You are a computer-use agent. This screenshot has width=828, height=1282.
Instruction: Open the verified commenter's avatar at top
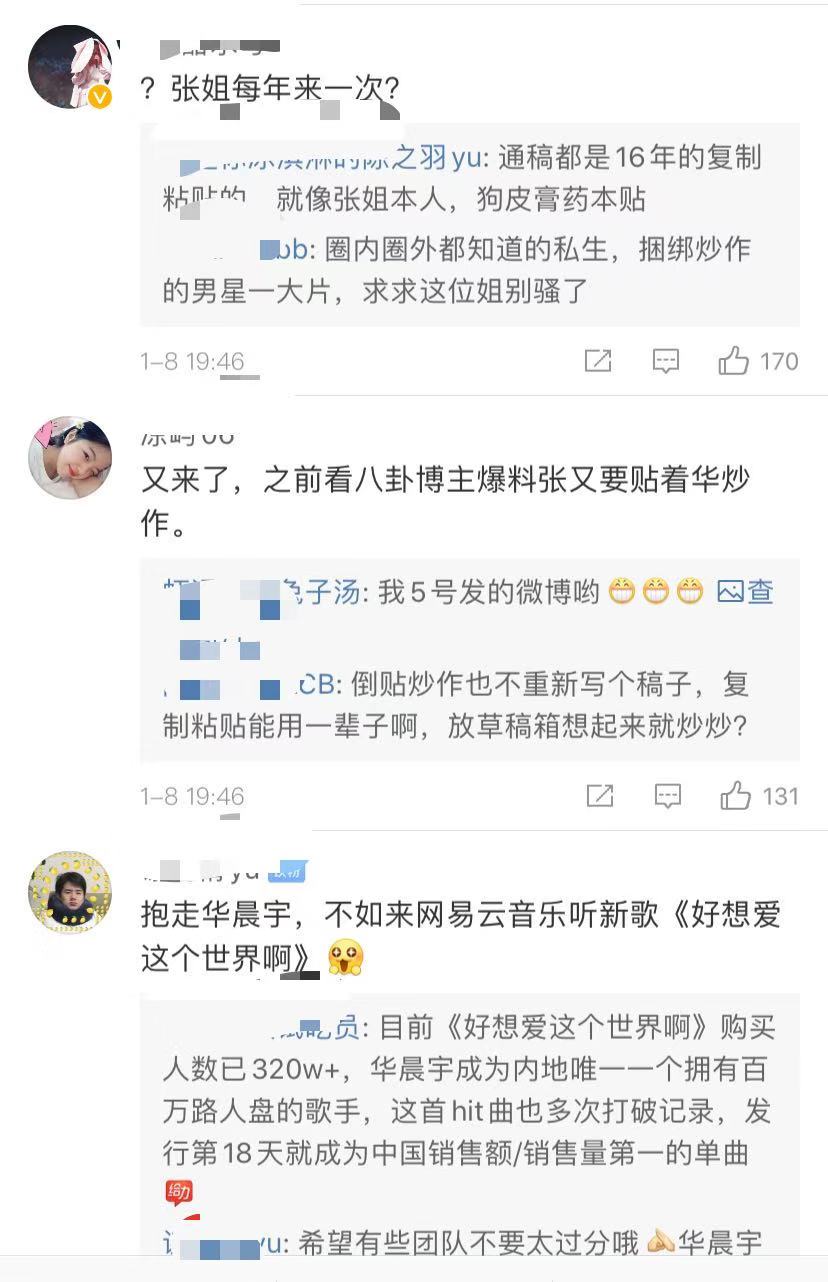tap(69, 67)
